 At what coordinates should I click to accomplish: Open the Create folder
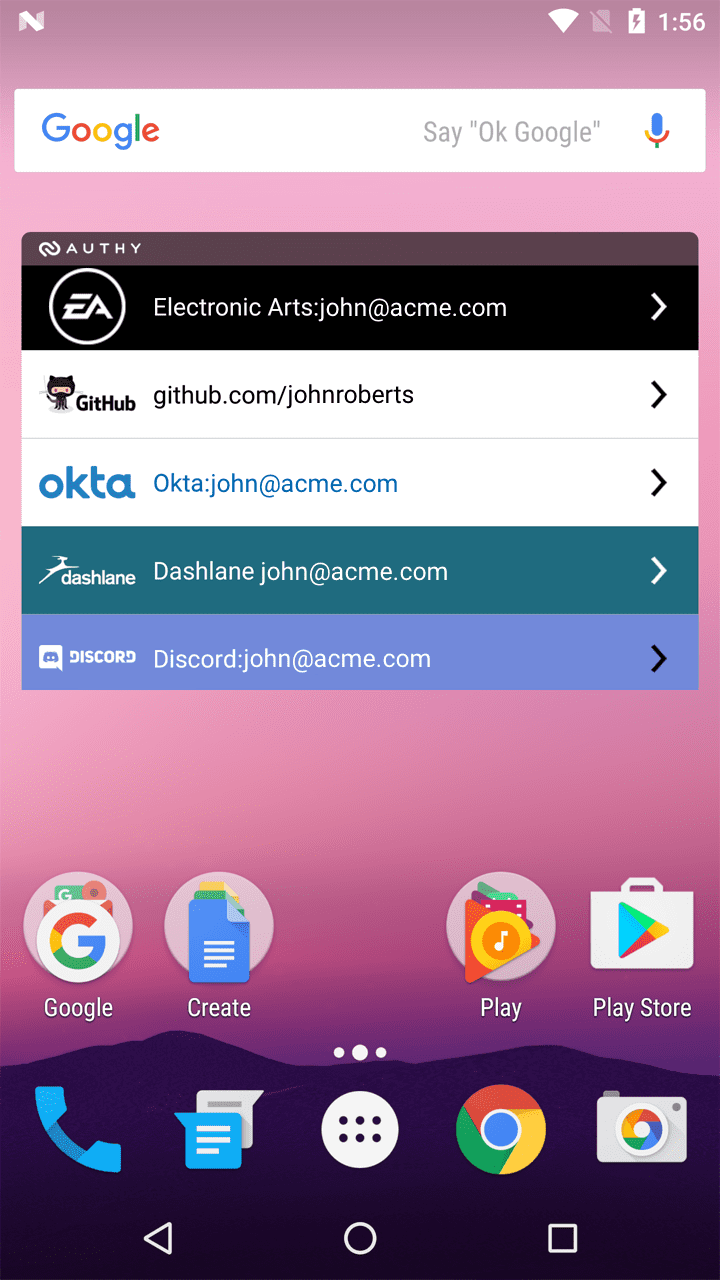tap(219, 930)
